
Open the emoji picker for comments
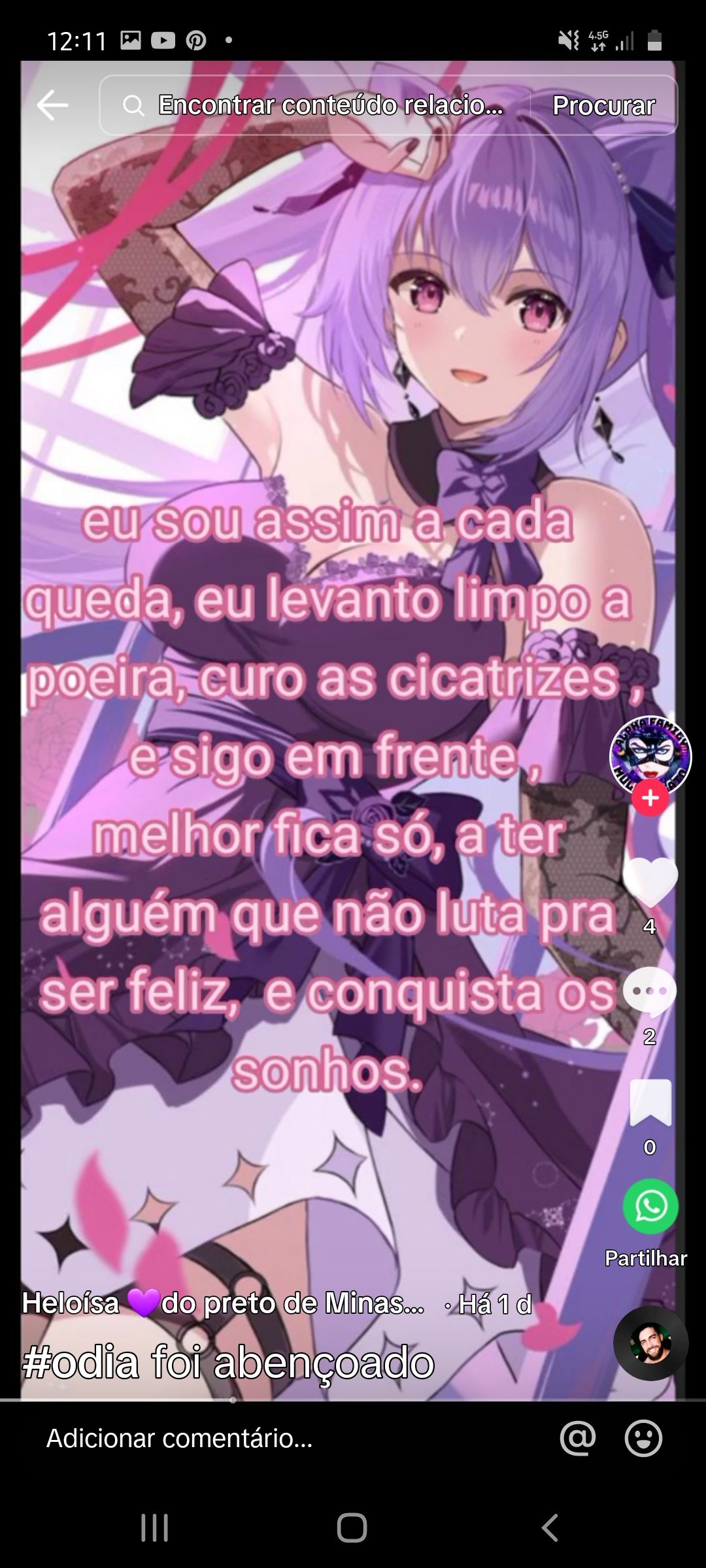643,1439
